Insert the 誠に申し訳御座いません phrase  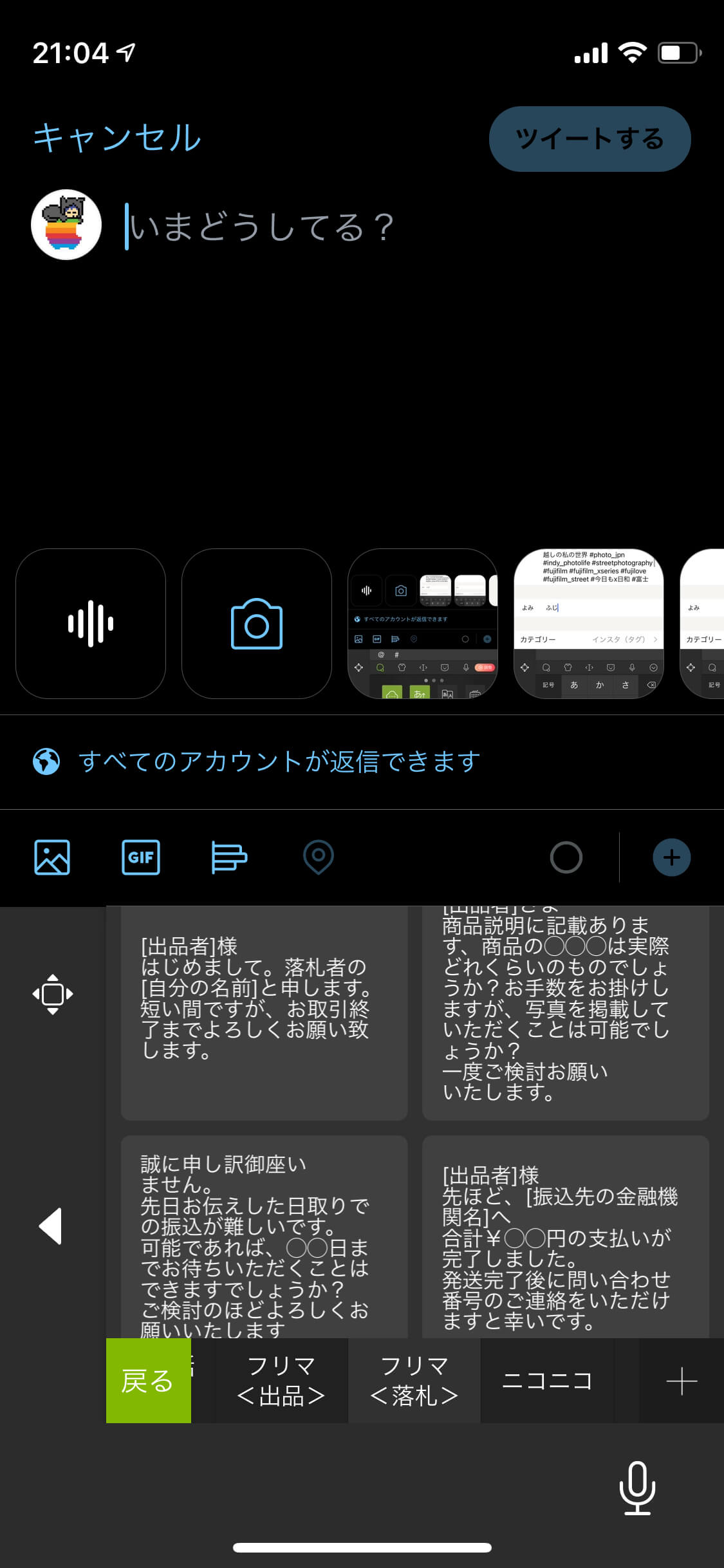[x=264, y=1237]
